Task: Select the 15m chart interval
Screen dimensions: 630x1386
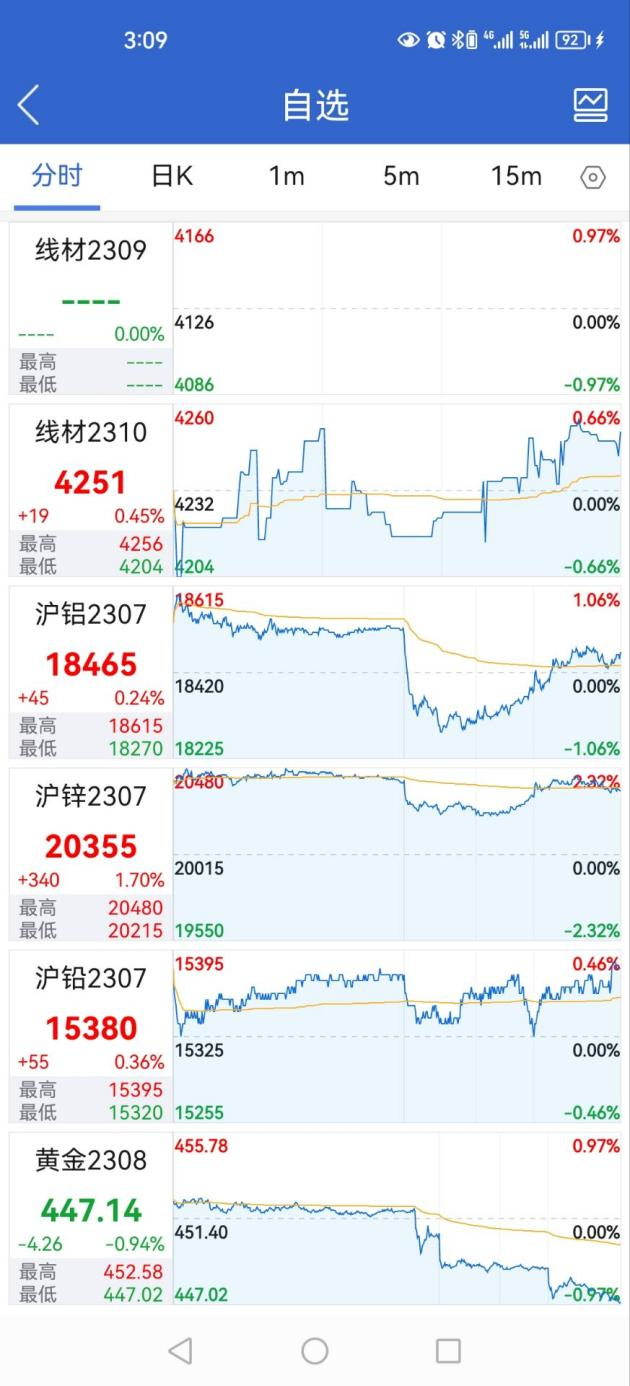Action: tap(516, 177)
